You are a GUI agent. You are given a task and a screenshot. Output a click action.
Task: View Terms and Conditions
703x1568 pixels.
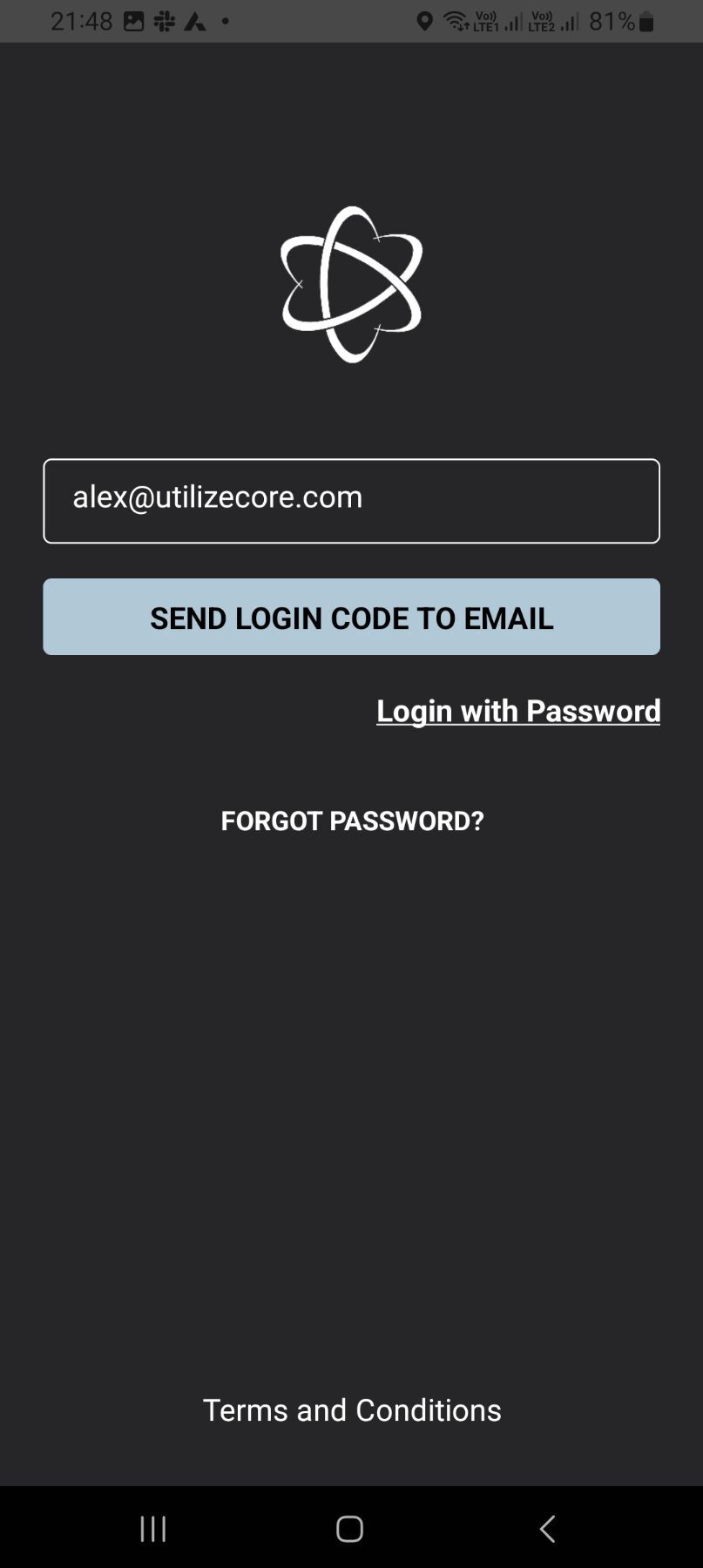tap(352, 1409)
